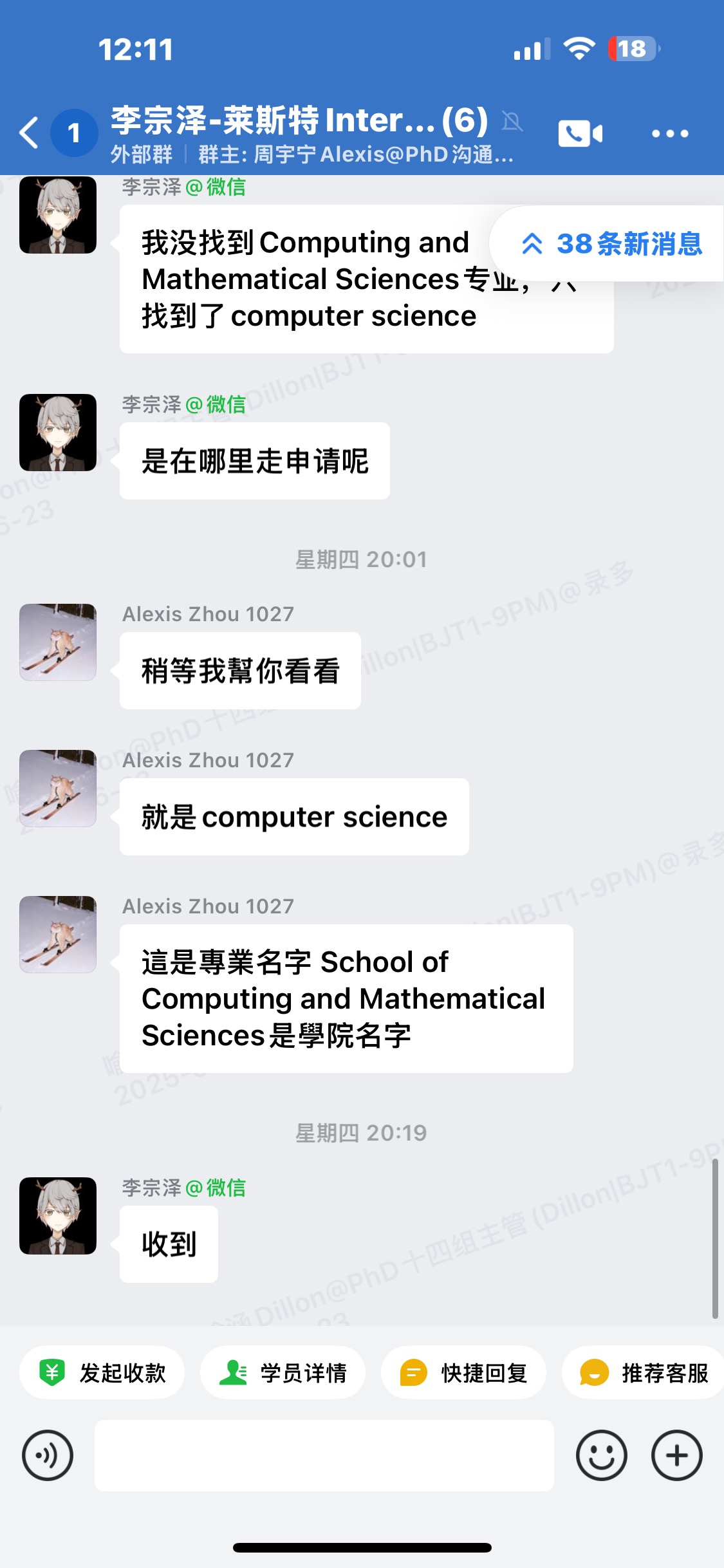Open the emoji picker
The image size is (724, 1568).
click(601, 1455)
